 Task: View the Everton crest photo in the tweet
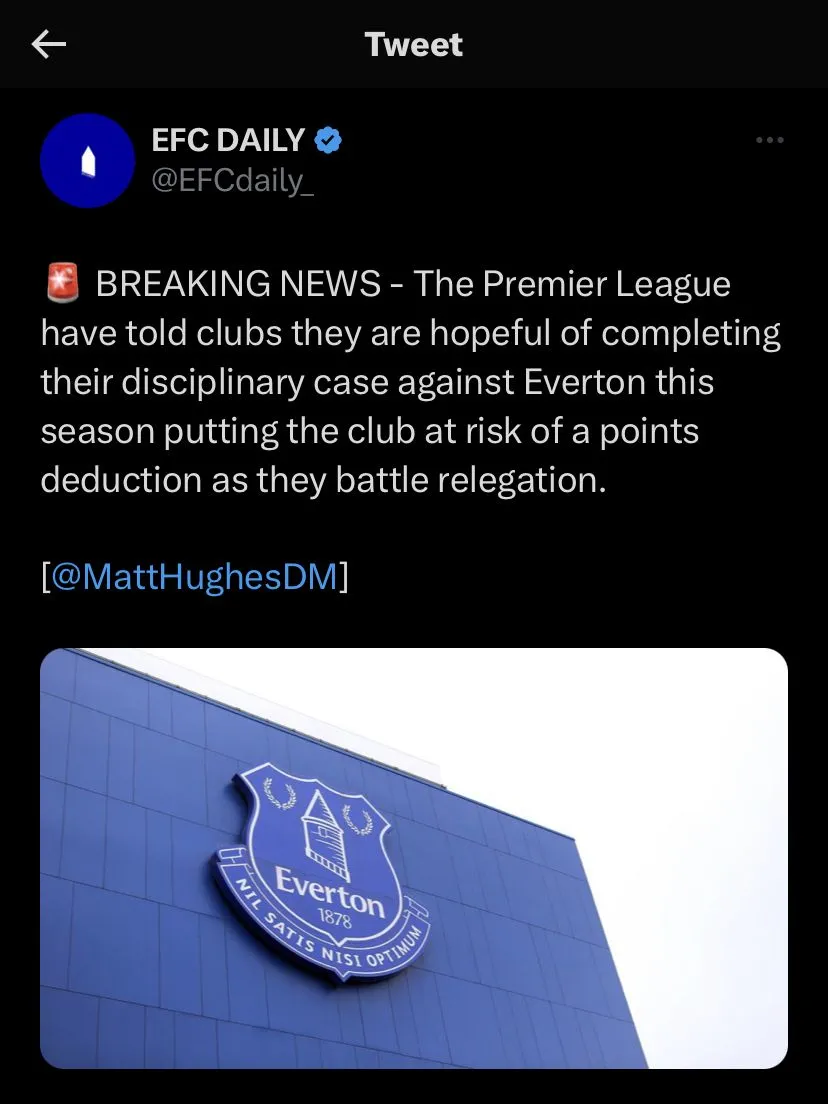click(414, 858)
